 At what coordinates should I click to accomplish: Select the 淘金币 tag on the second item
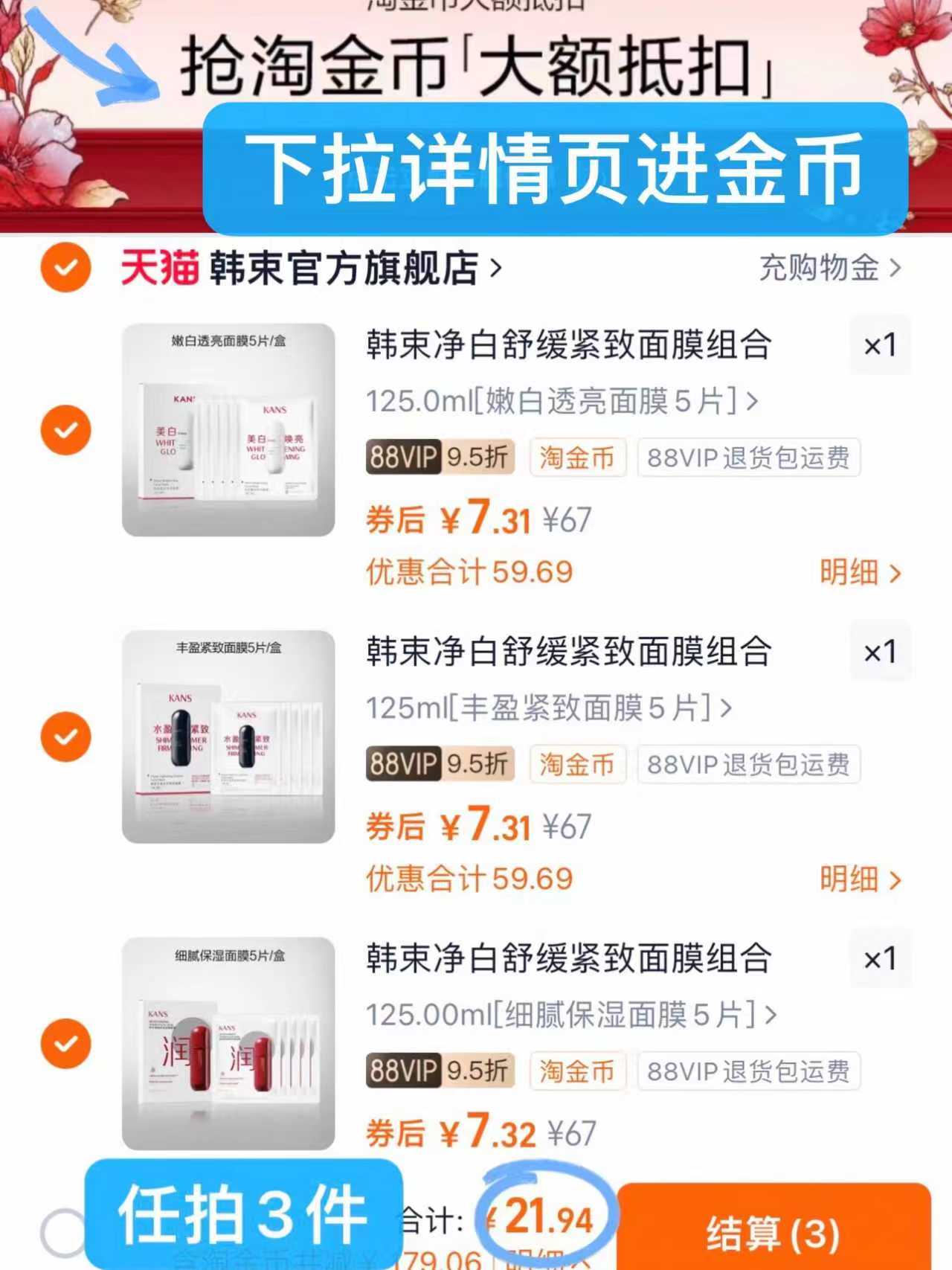point(579,766)
